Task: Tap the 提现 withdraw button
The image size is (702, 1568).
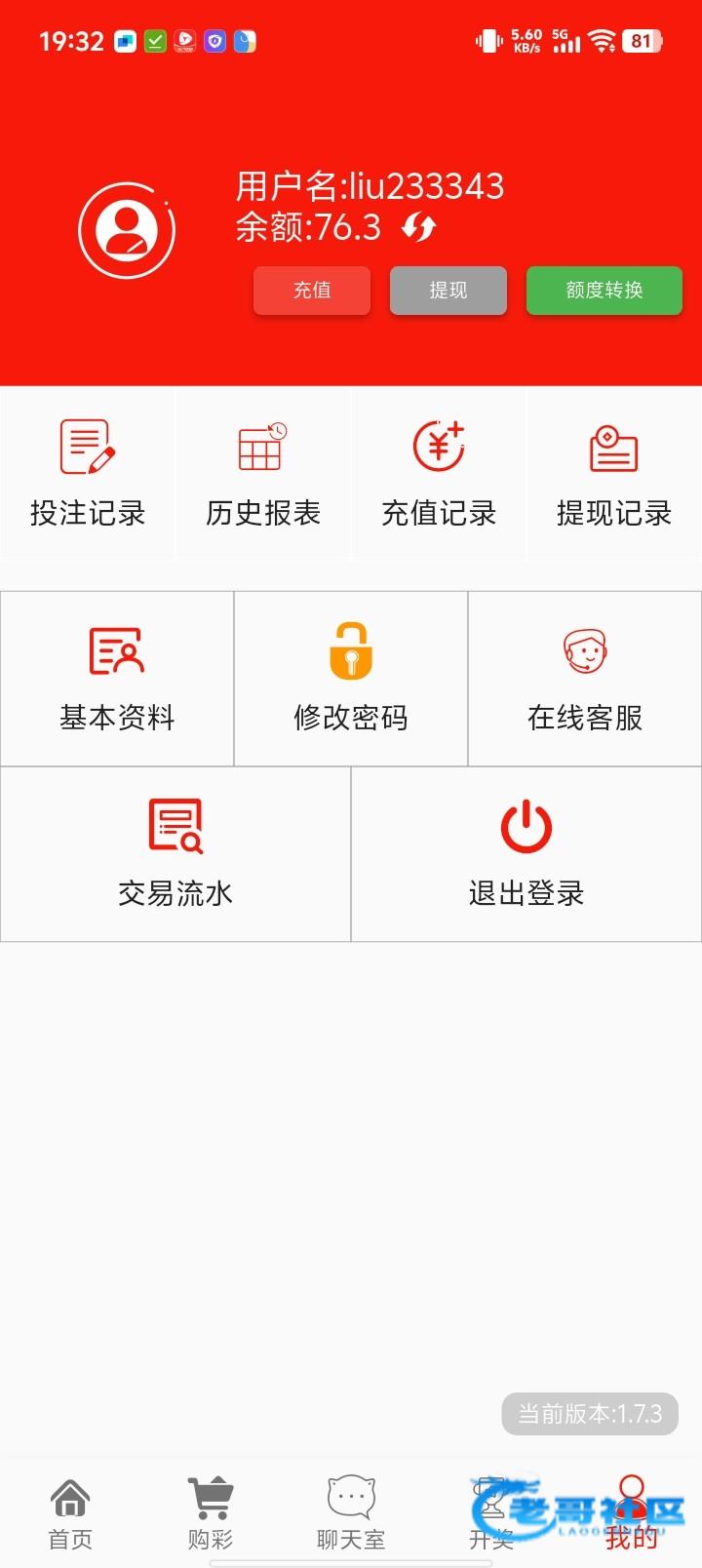Action: (x=448, y=290)
